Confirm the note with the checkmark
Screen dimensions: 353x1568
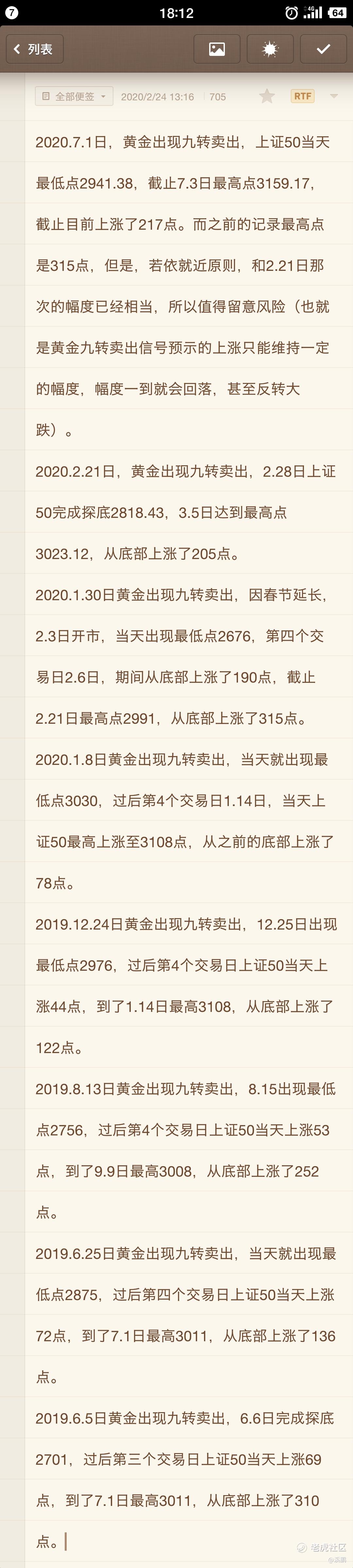[323, 49]
